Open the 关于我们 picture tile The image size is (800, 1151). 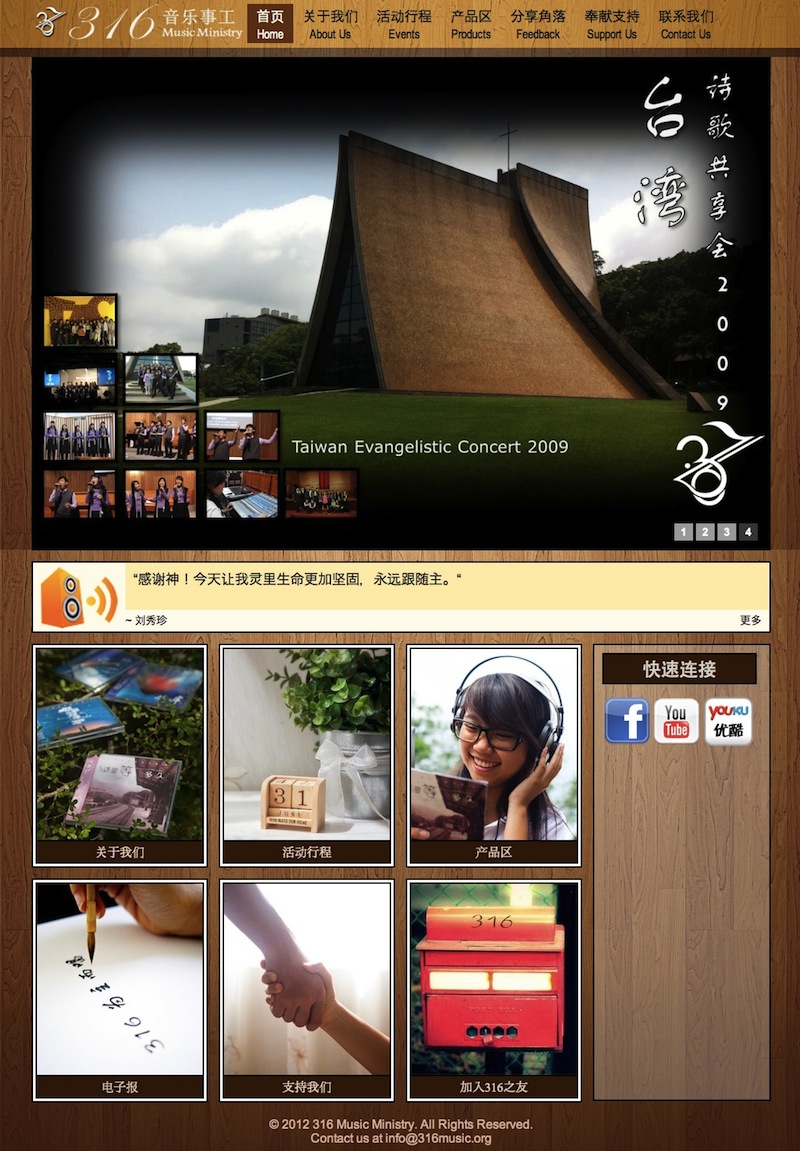[x=120, y=755]
